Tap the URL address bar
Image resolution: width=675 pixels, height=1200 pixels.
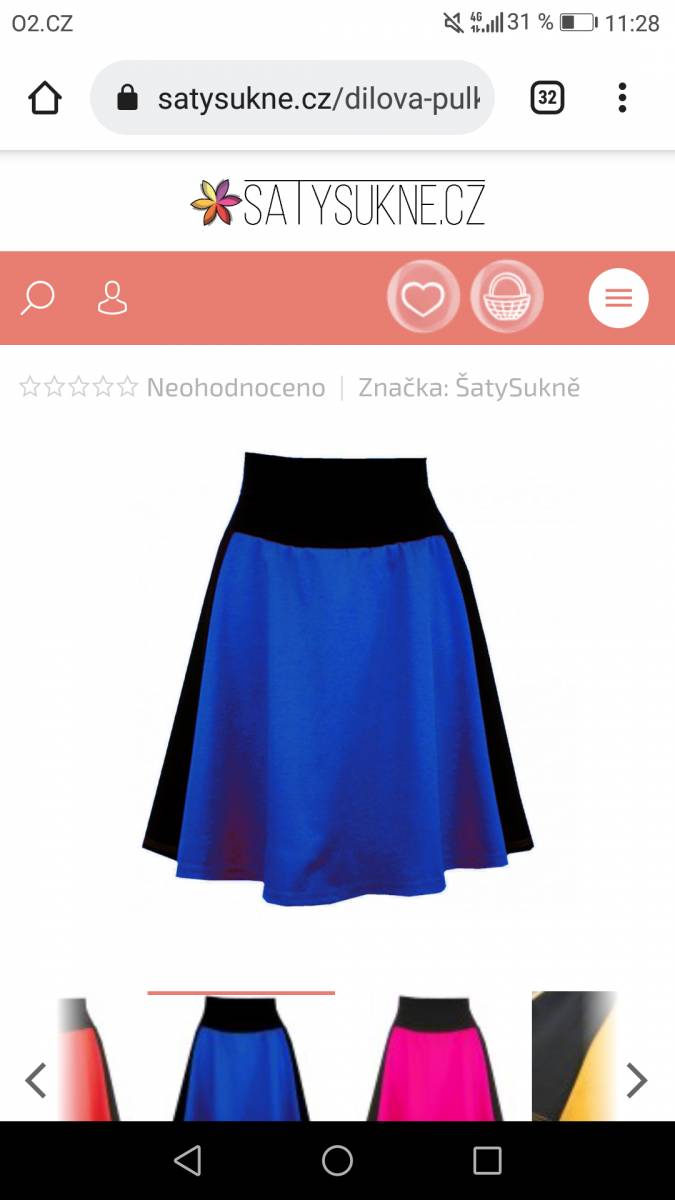click(292, 97)
